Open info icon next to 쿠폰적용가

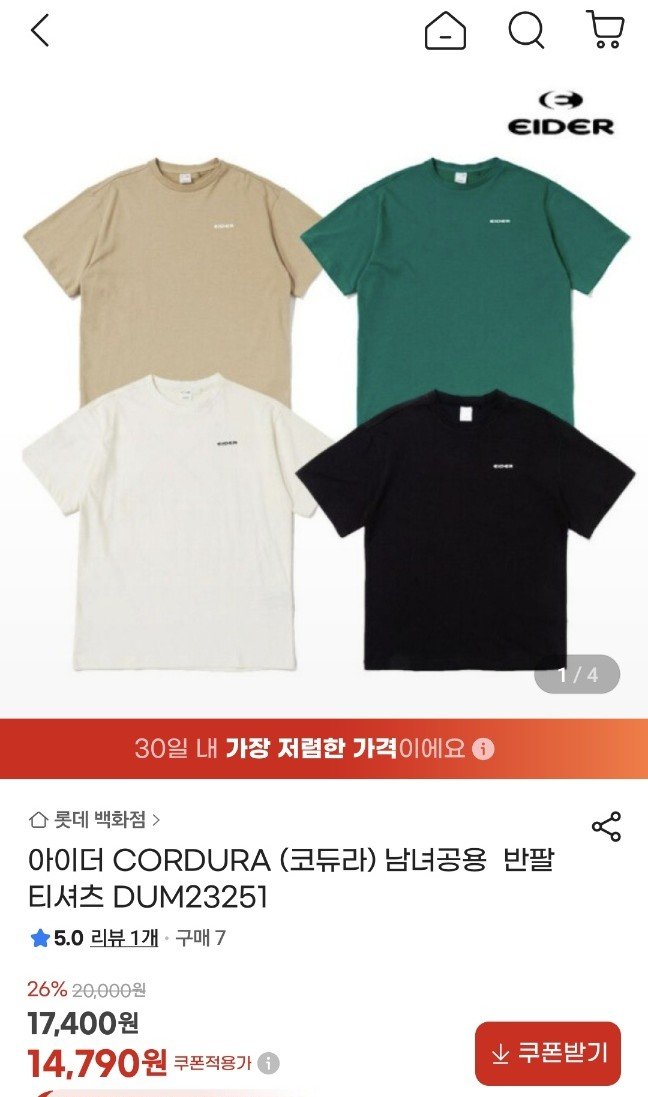pos(269,1063)
